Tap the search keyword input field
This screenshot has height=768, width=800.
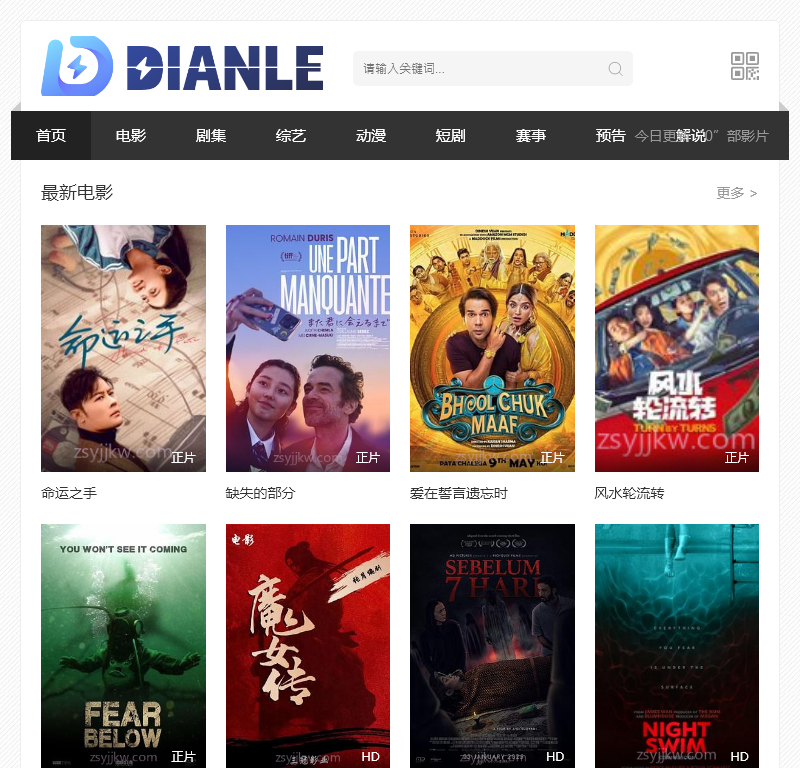[480, 69]
